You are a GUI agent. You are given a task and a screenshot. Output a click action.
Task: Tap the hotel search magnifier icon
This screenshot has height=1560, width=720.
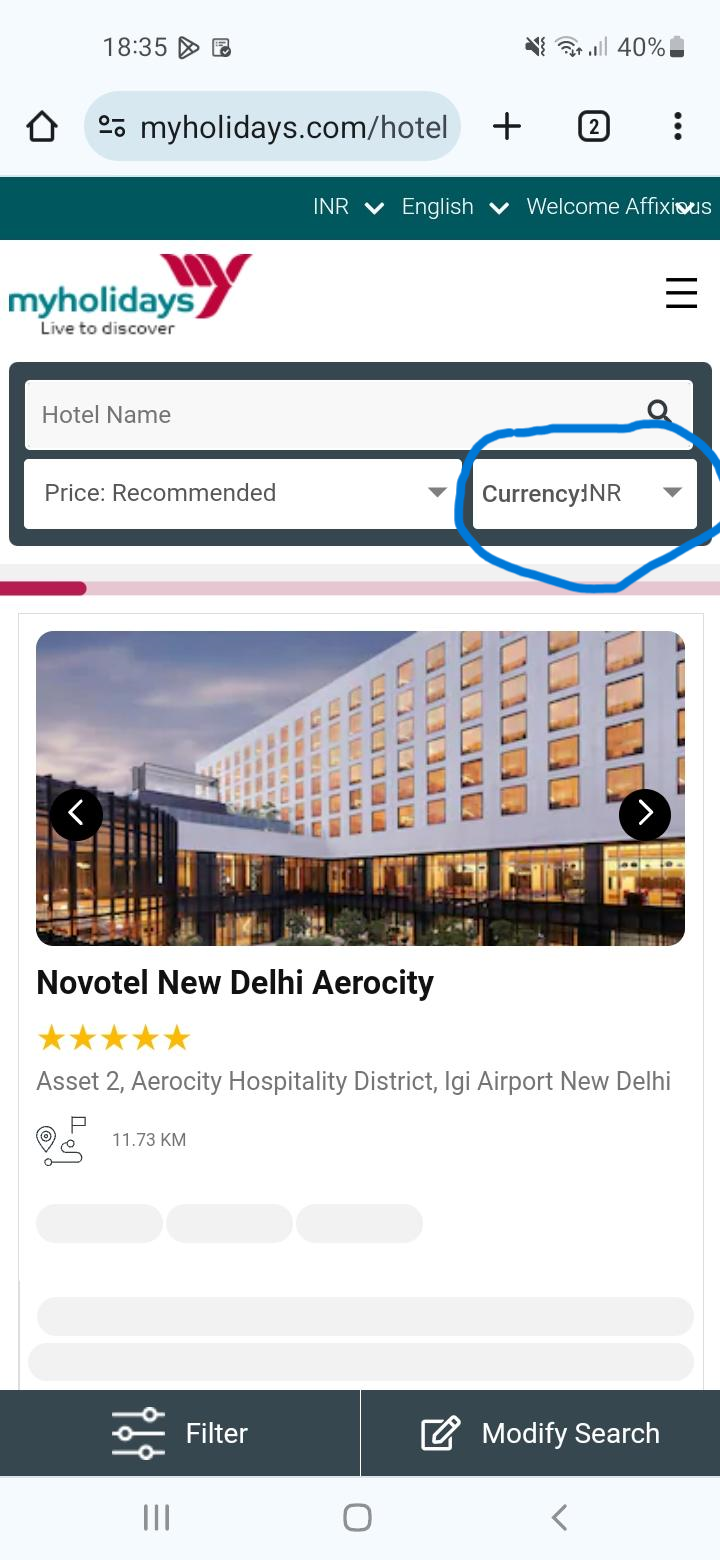(x=658, y=411)
